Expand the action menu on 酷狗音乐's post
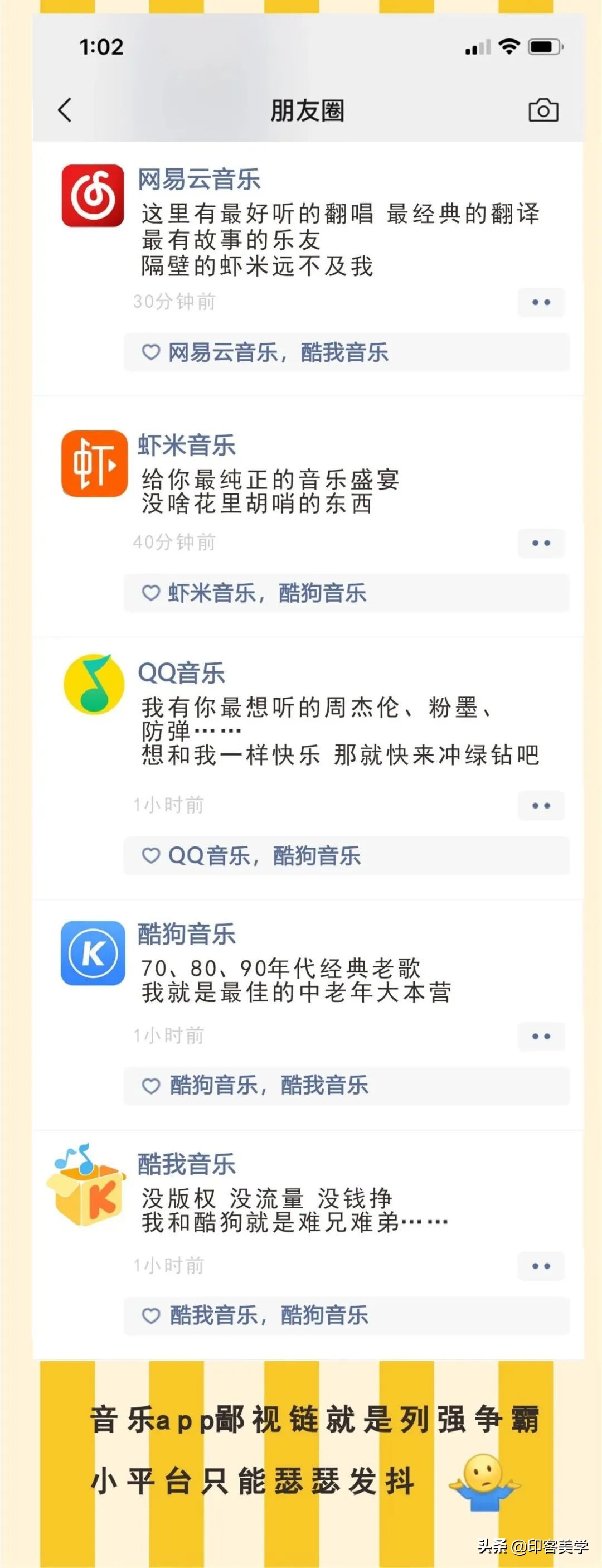The width and height of the screenshot is (602, 1568). click(541, 1036)
